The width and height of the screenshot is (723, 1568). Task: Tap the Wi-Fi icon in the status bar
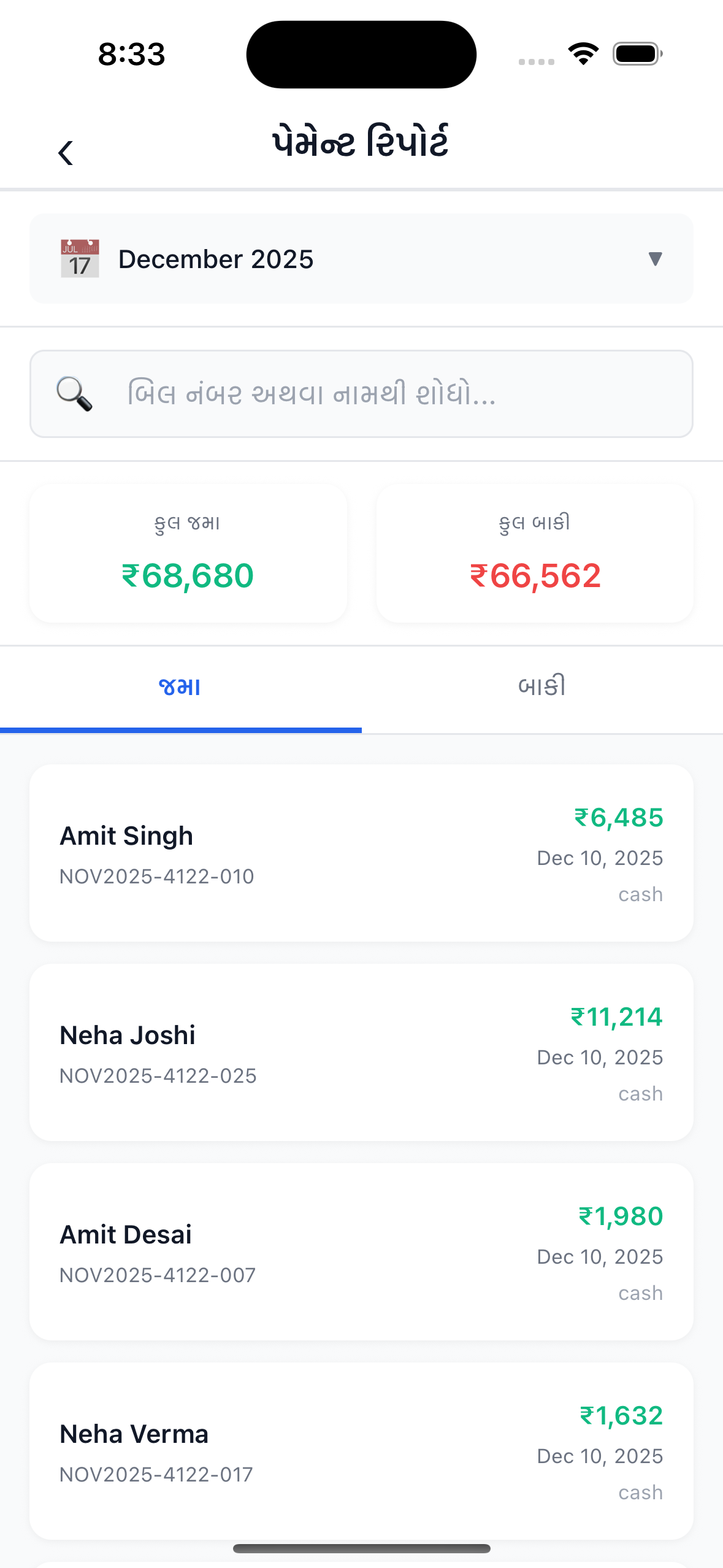583,54
